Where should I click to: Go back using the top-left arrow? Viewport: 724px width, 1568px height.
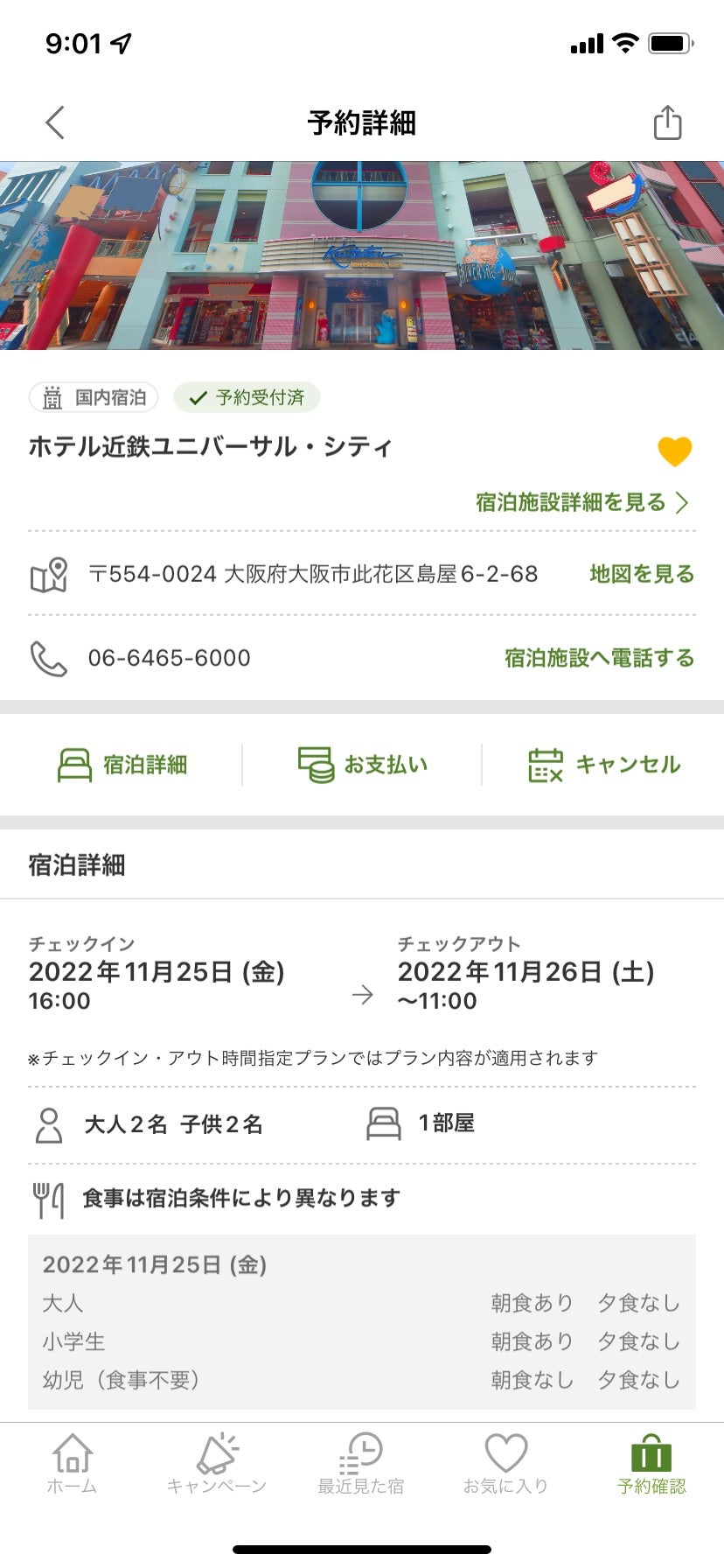tap(55, 122)
